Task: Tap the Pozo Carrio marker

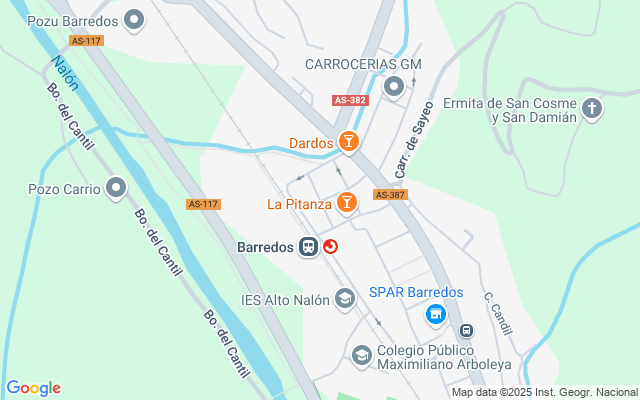Action: 117,188
